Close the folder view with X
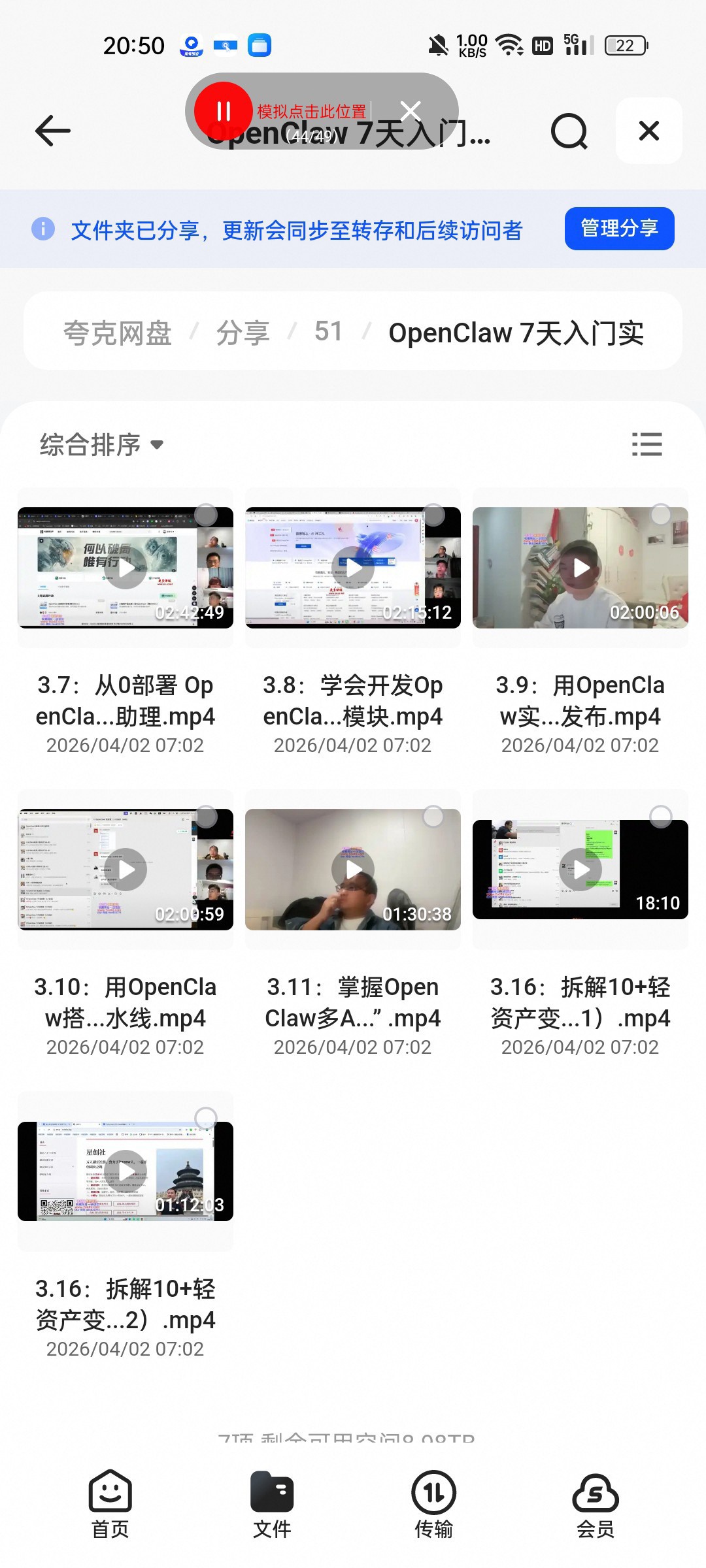 [648, 131]
